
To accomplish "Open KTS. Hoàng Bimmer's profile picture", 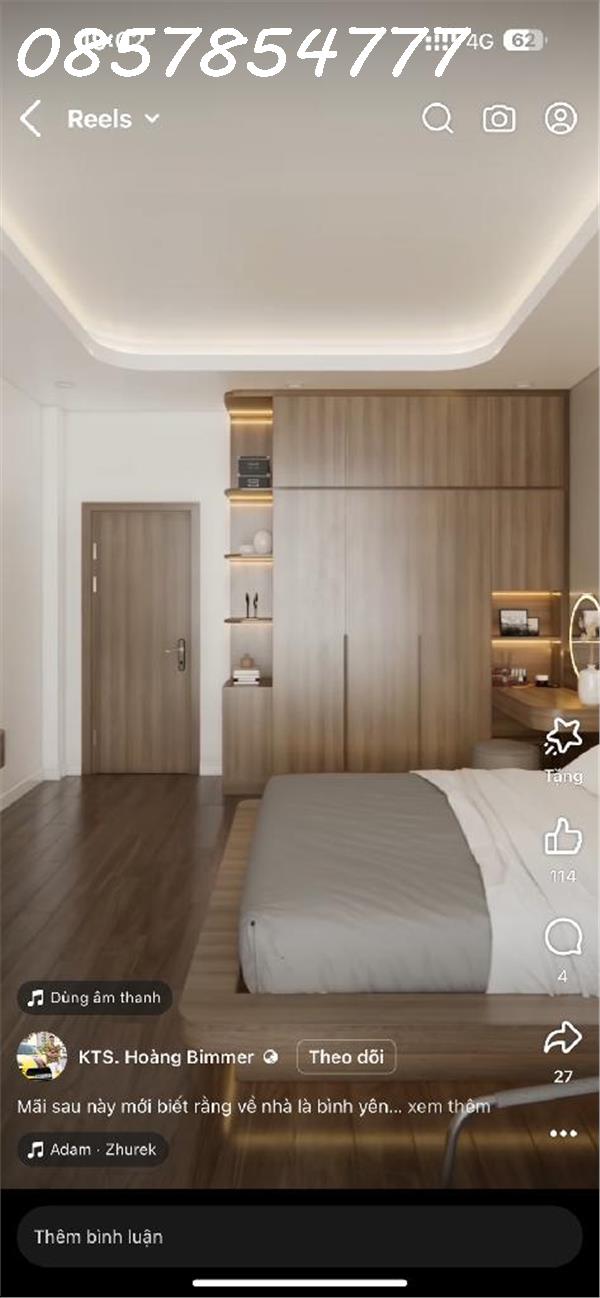I will [x=42, y=1057].
